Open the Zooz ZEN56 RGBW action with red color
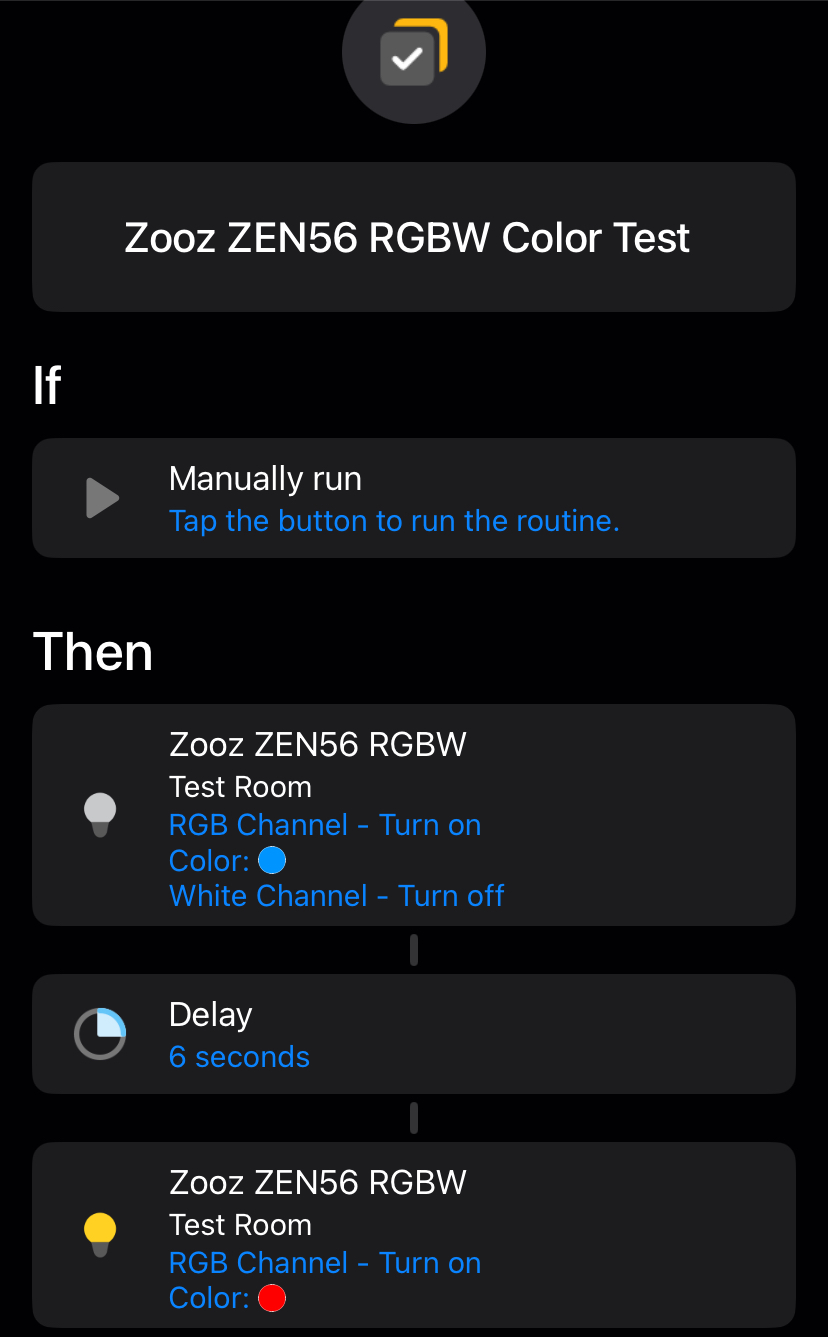This screenshot has height=1337, width=828. [x=413, y=1235]
